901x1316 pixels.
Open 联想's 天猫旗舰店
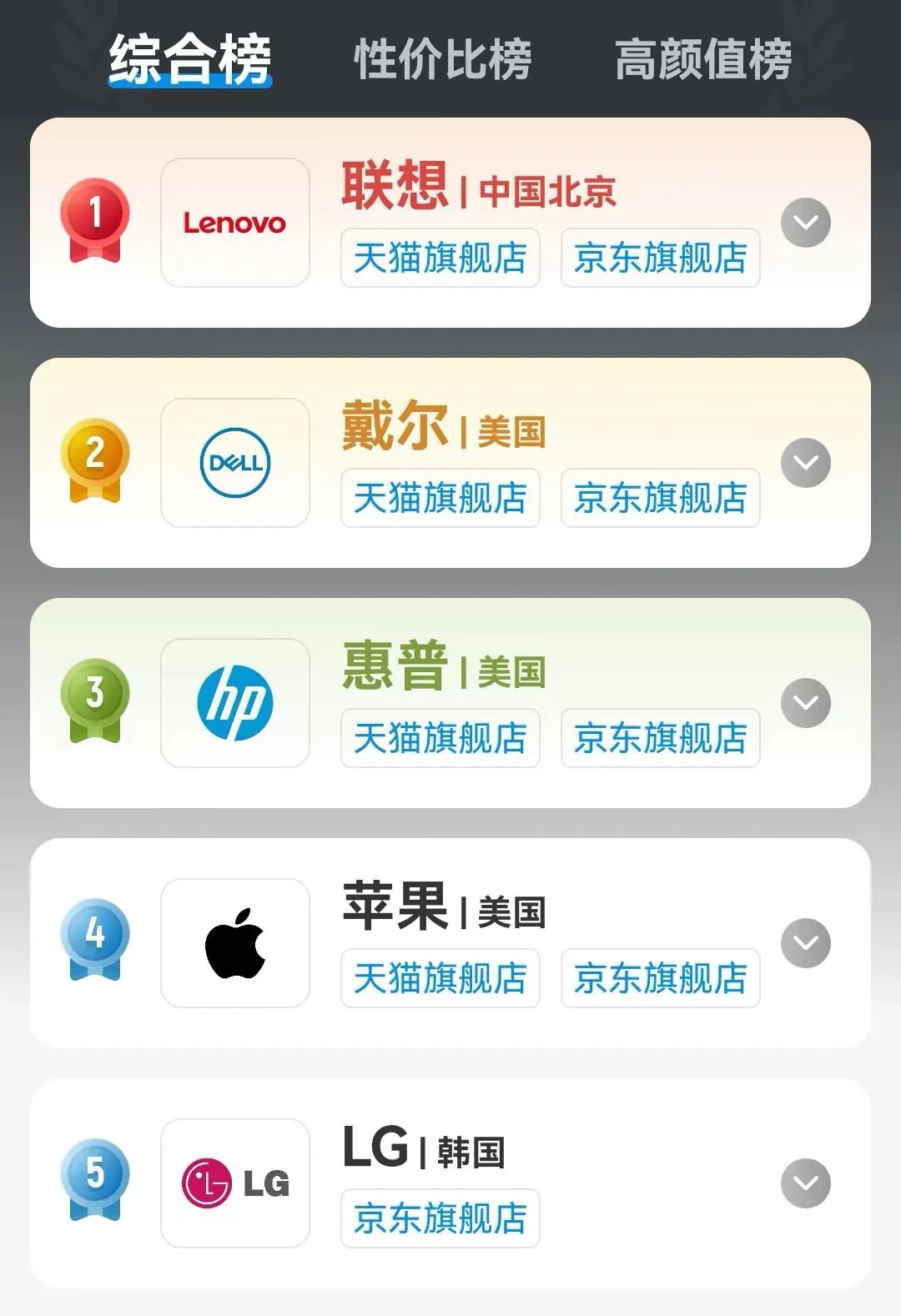click(x=440, y=258)
